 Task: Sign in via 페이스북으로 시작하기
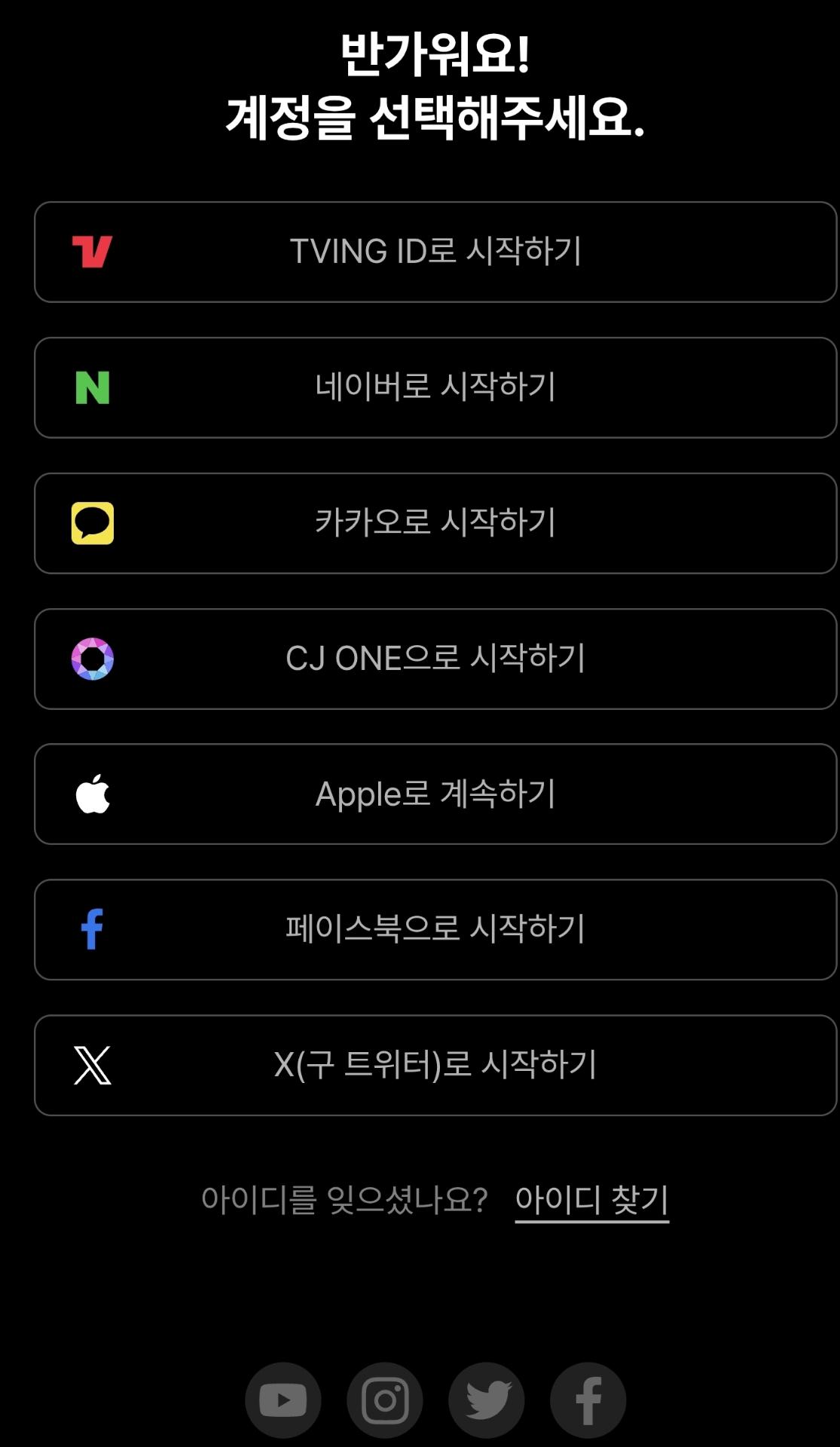coord(435,929)
